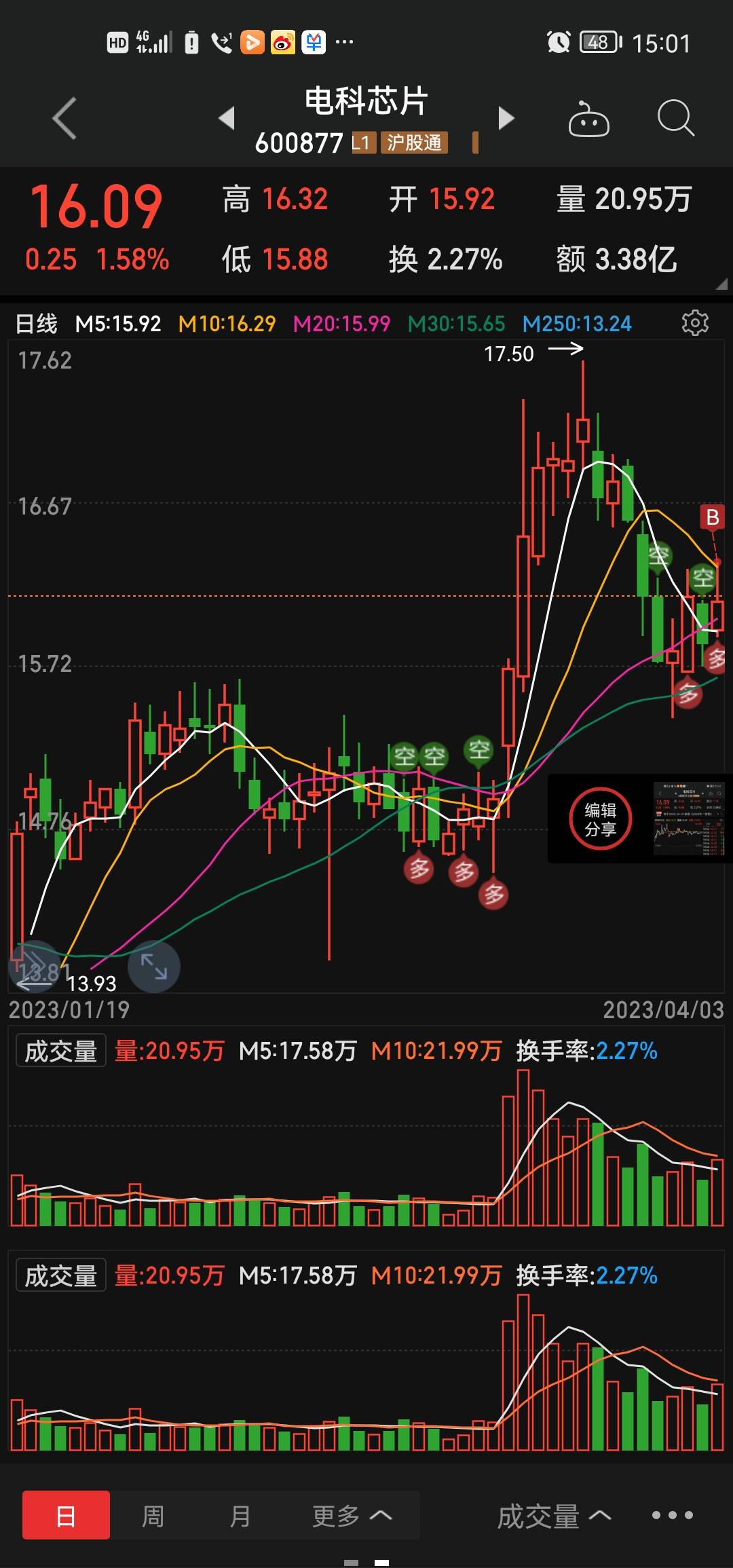Expand the chart to fullscreen
Viewport: 733px width, 1568px height.
coord(154,967)
